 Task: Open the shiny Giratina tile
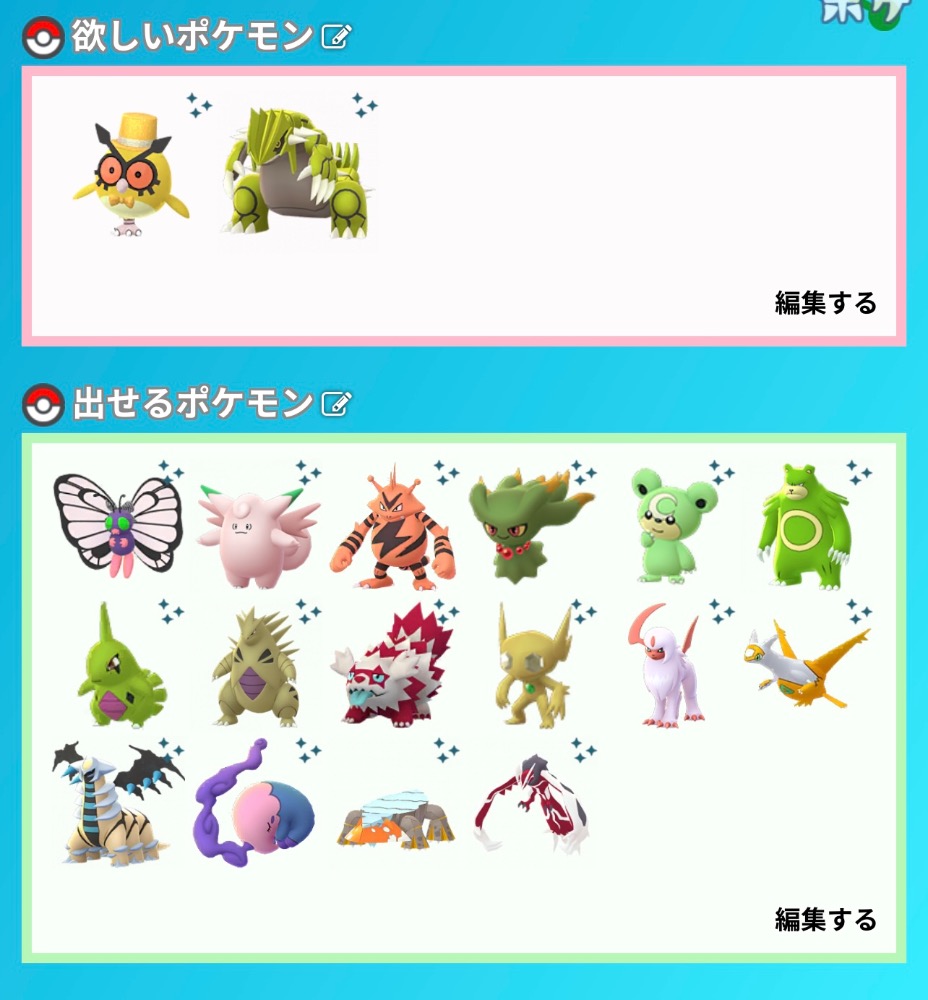[x=117, y=803]
